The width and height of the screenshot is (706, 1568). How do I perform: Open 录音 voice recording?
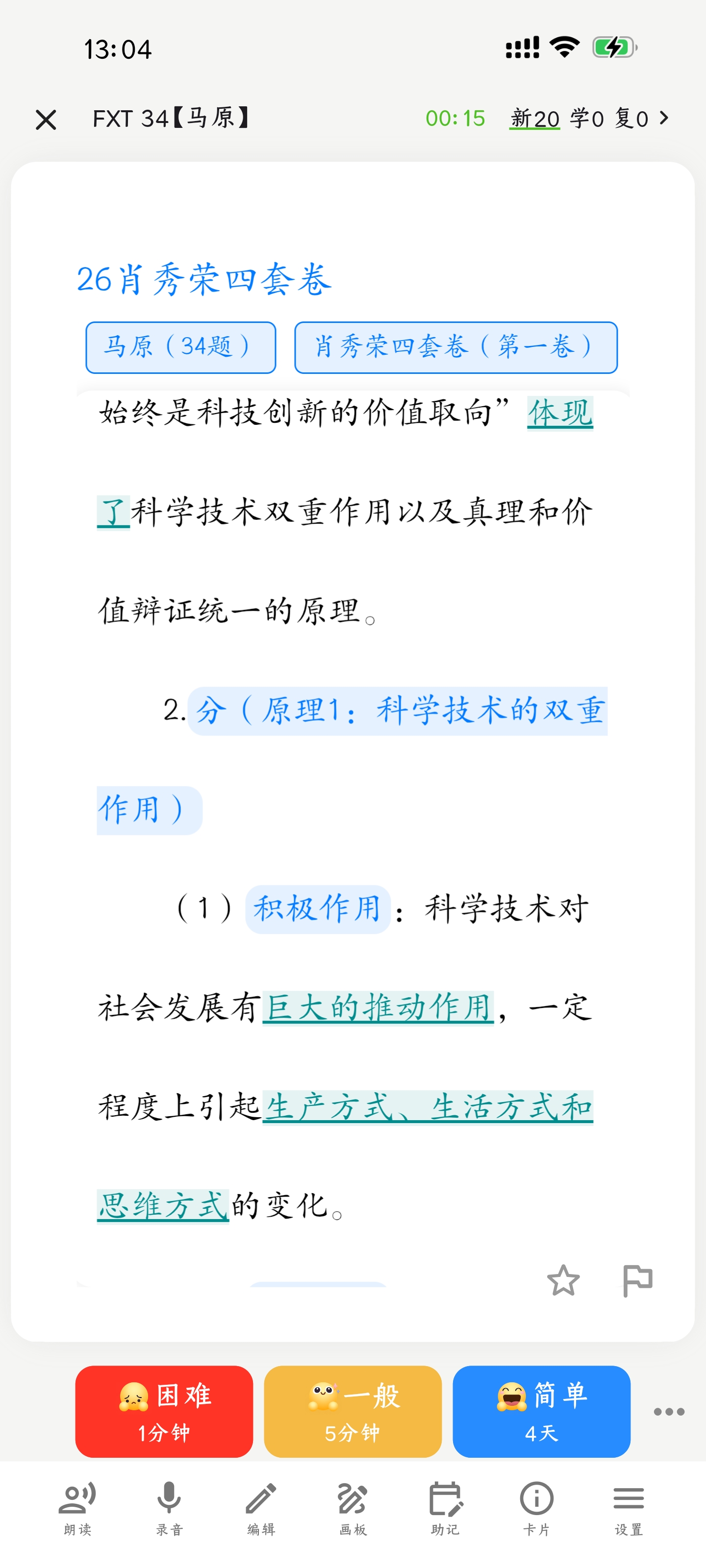pos(169,1507)
